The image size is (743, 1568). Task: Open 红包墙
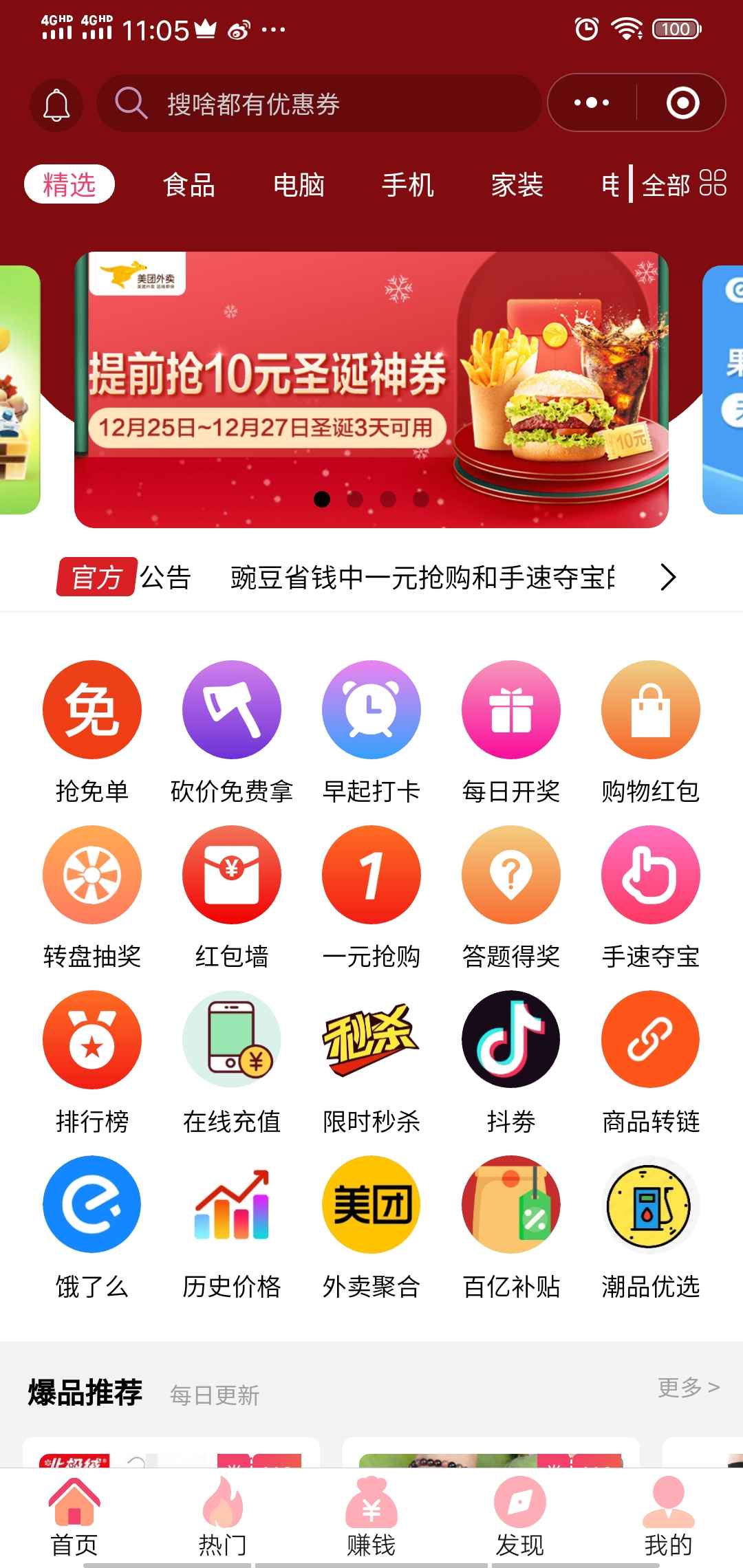tap(232, 896)
